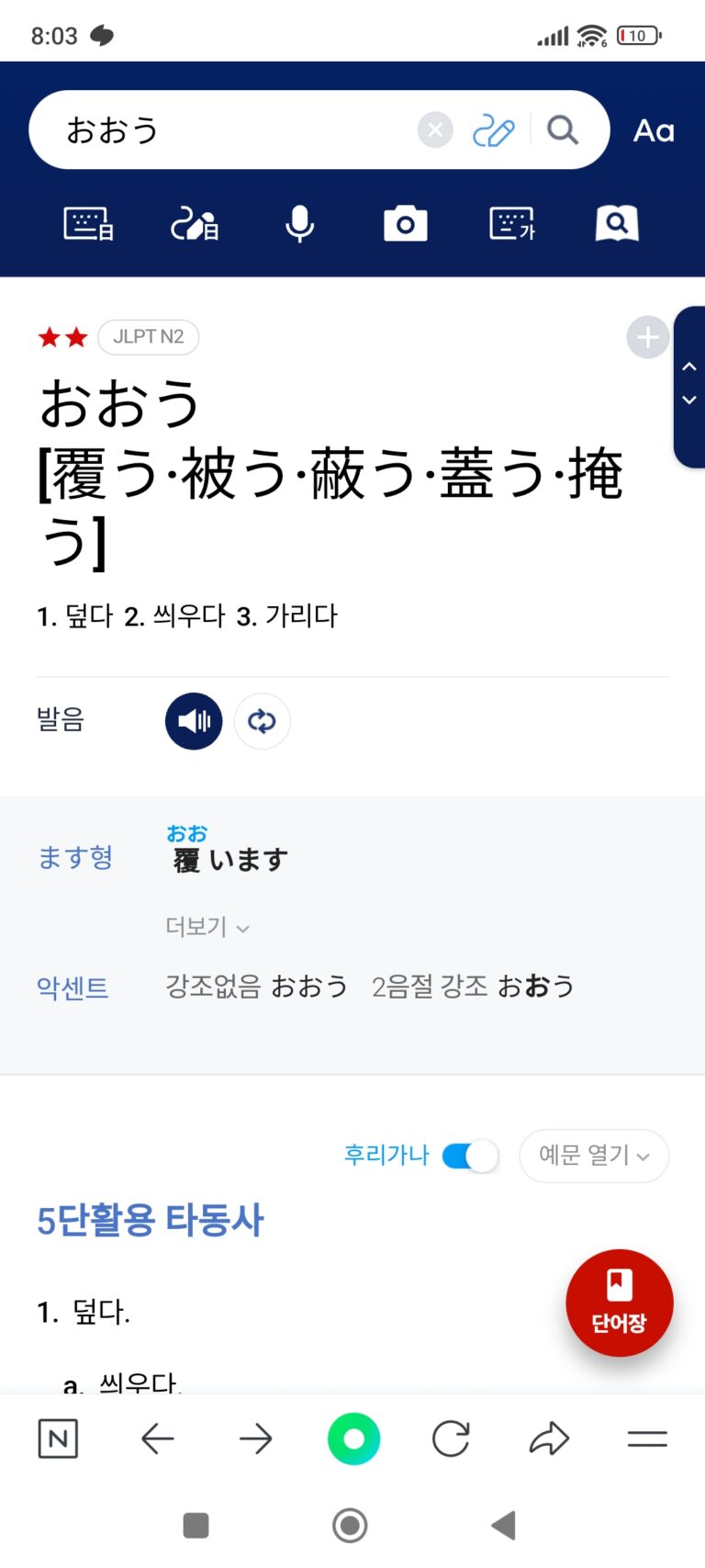Clear the search text おおう
705x1568 pixels.
point(435,130)
